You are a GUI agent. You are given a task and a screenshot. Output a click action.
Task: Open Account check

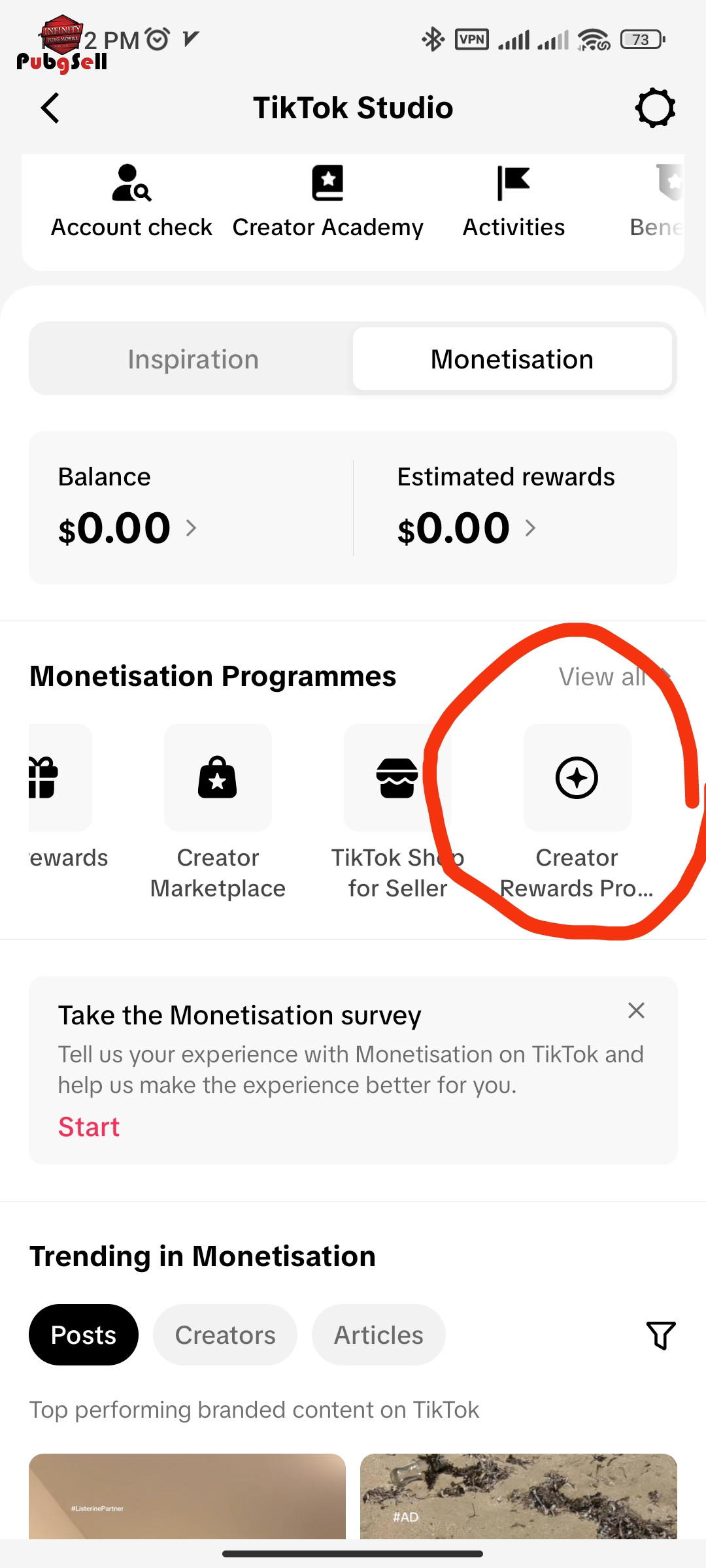click(x=131, y=202)
